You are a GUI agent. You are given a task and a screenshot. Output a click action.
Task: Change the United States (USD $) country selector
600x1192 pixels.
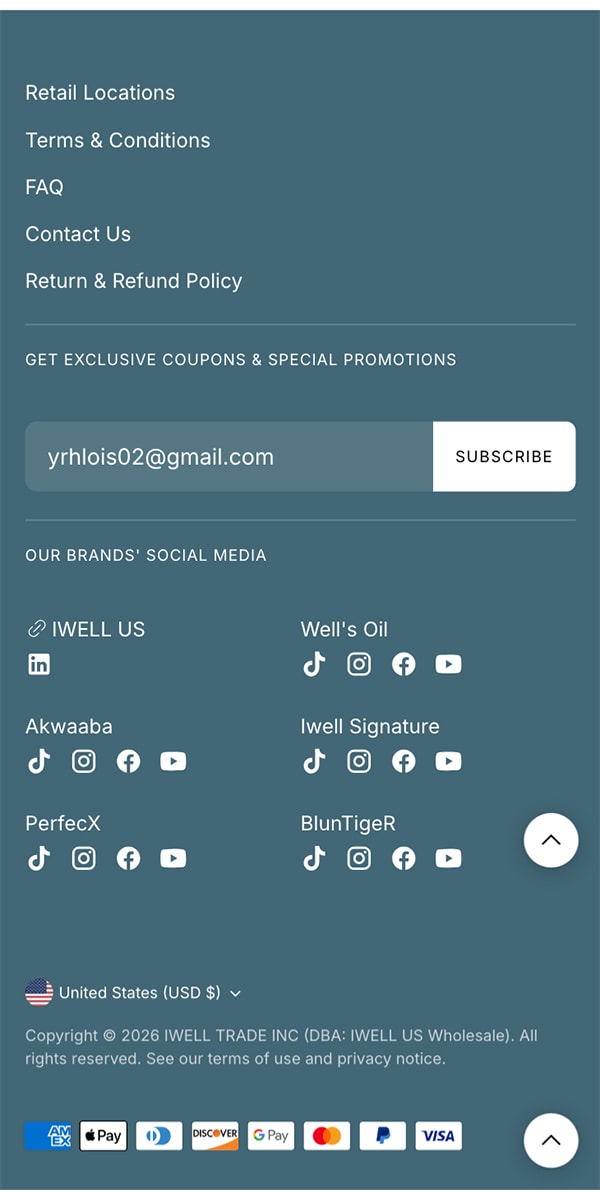[134, 993]
